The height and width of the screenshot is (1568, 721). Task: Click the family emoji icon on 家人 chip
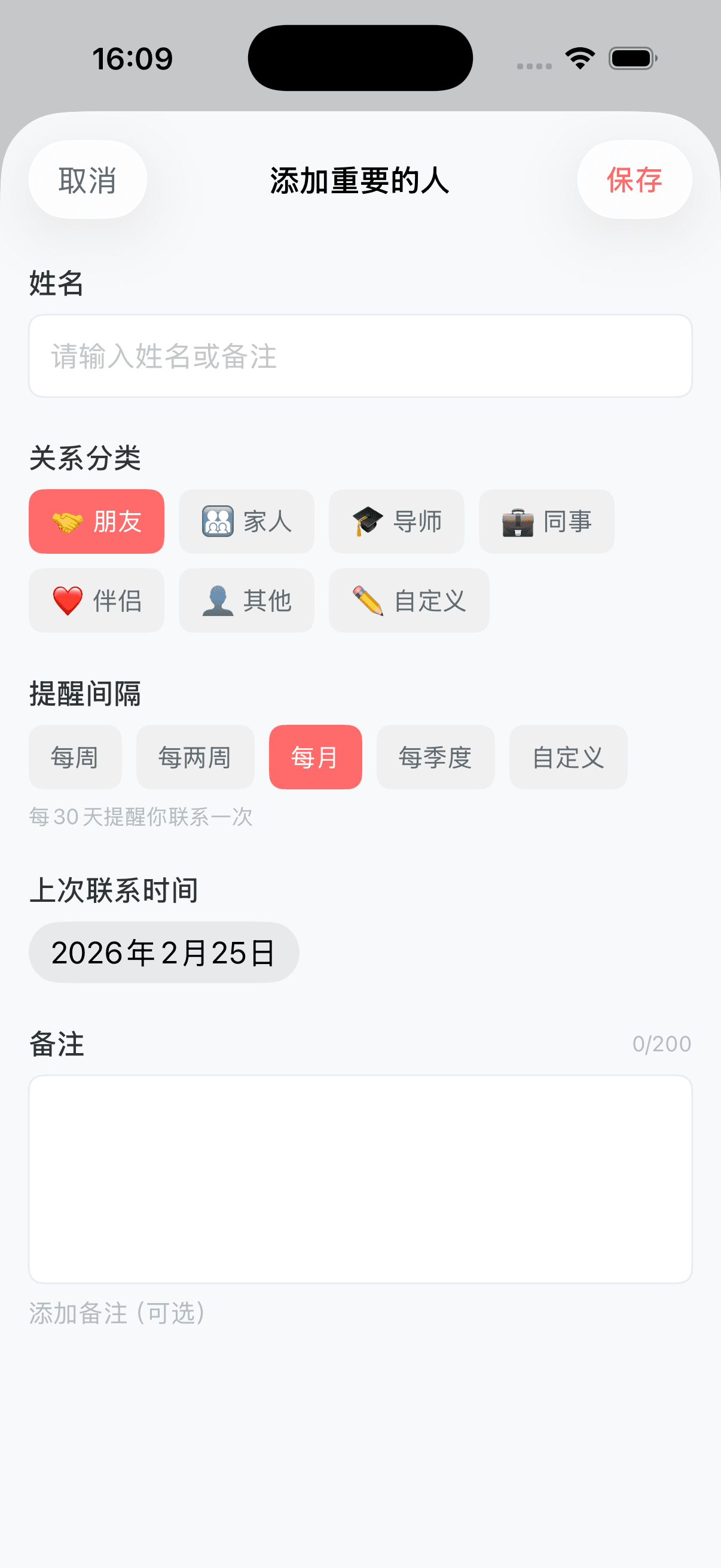[217, 521]
